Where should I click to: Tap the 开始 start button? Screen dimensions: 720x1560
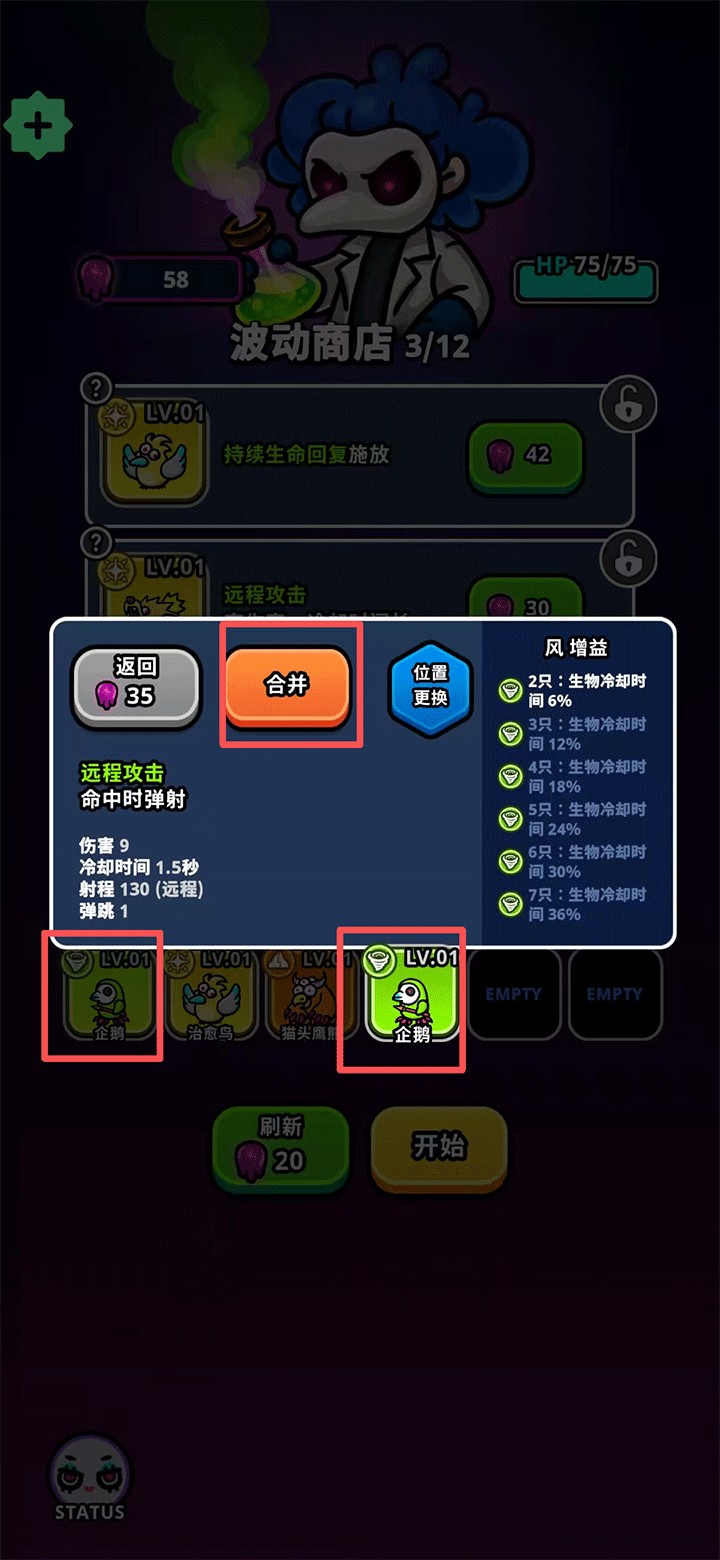click(x=439, y=1148)
